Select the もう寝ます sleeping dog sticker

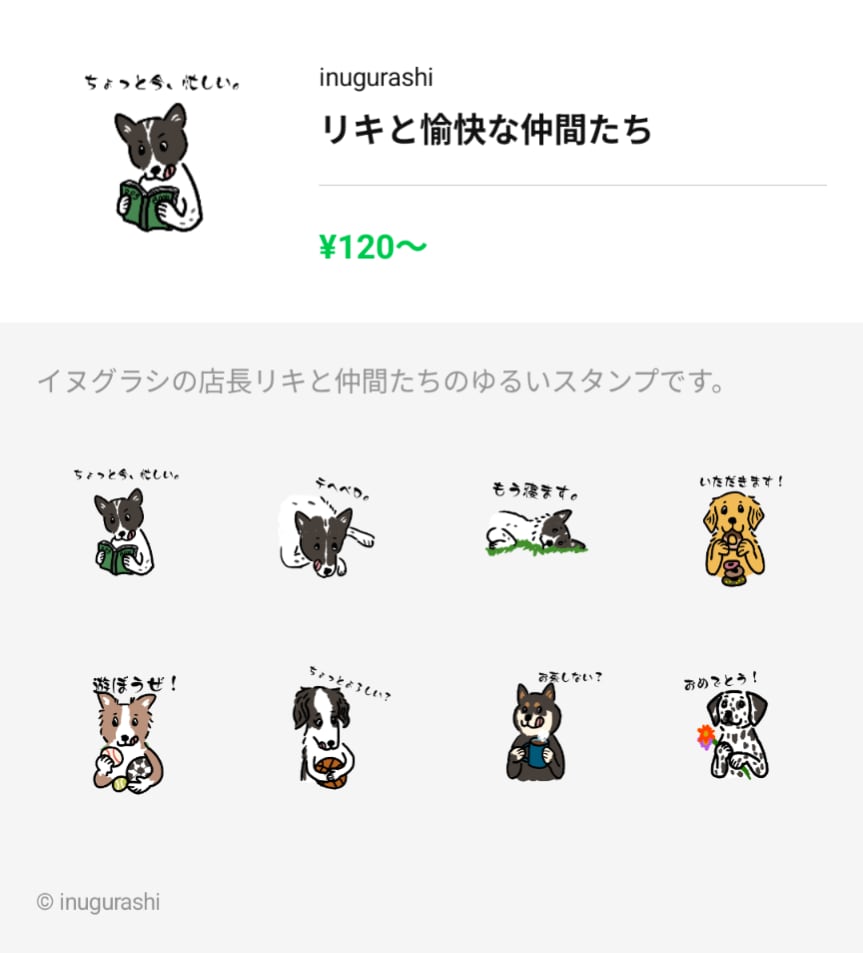535,522
